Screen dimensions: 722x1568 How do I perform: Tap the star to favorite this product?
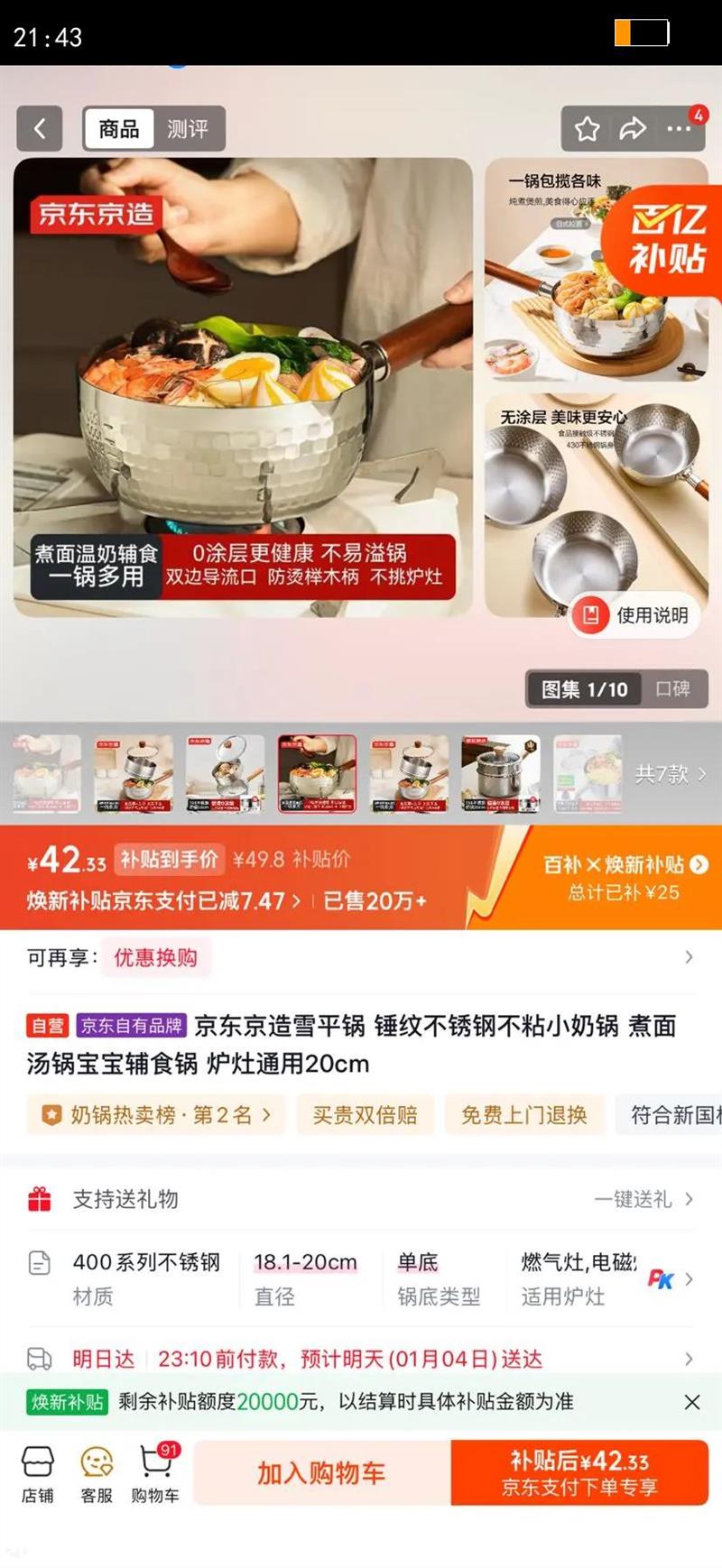(588, 129)
